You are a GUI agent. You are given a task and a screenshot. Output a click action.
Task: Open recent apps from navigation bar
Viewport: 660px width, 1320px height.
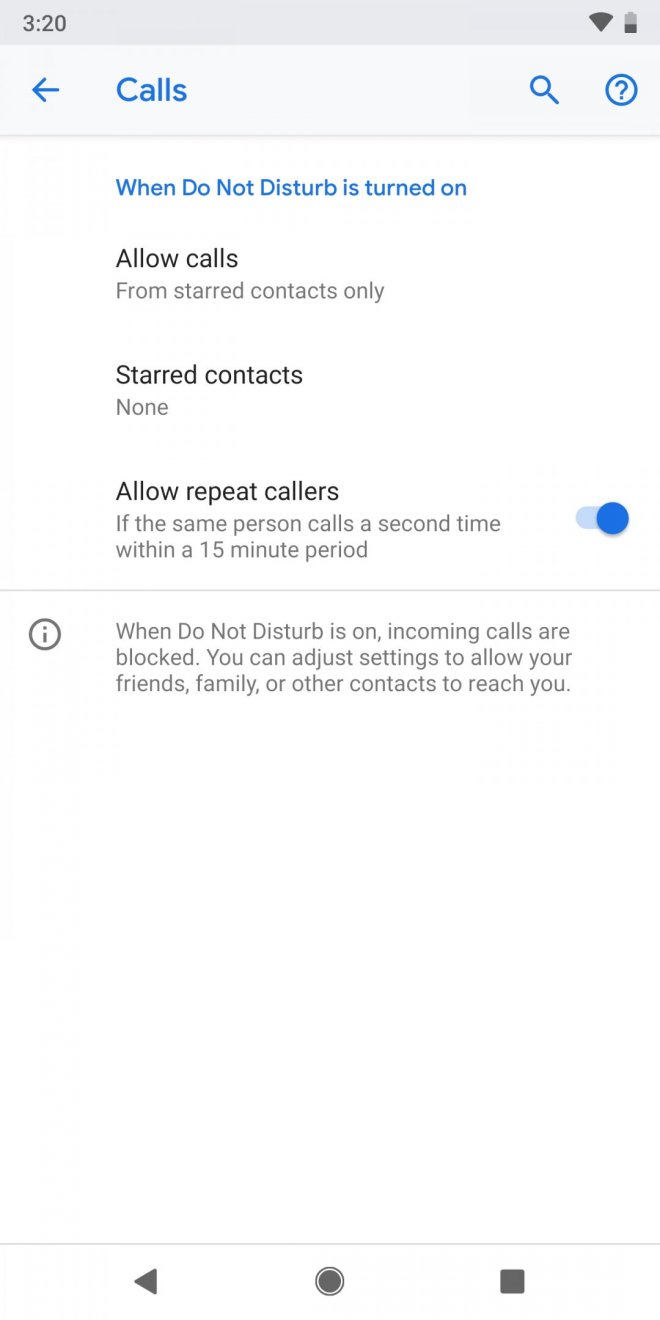[x=512, y=1281]
